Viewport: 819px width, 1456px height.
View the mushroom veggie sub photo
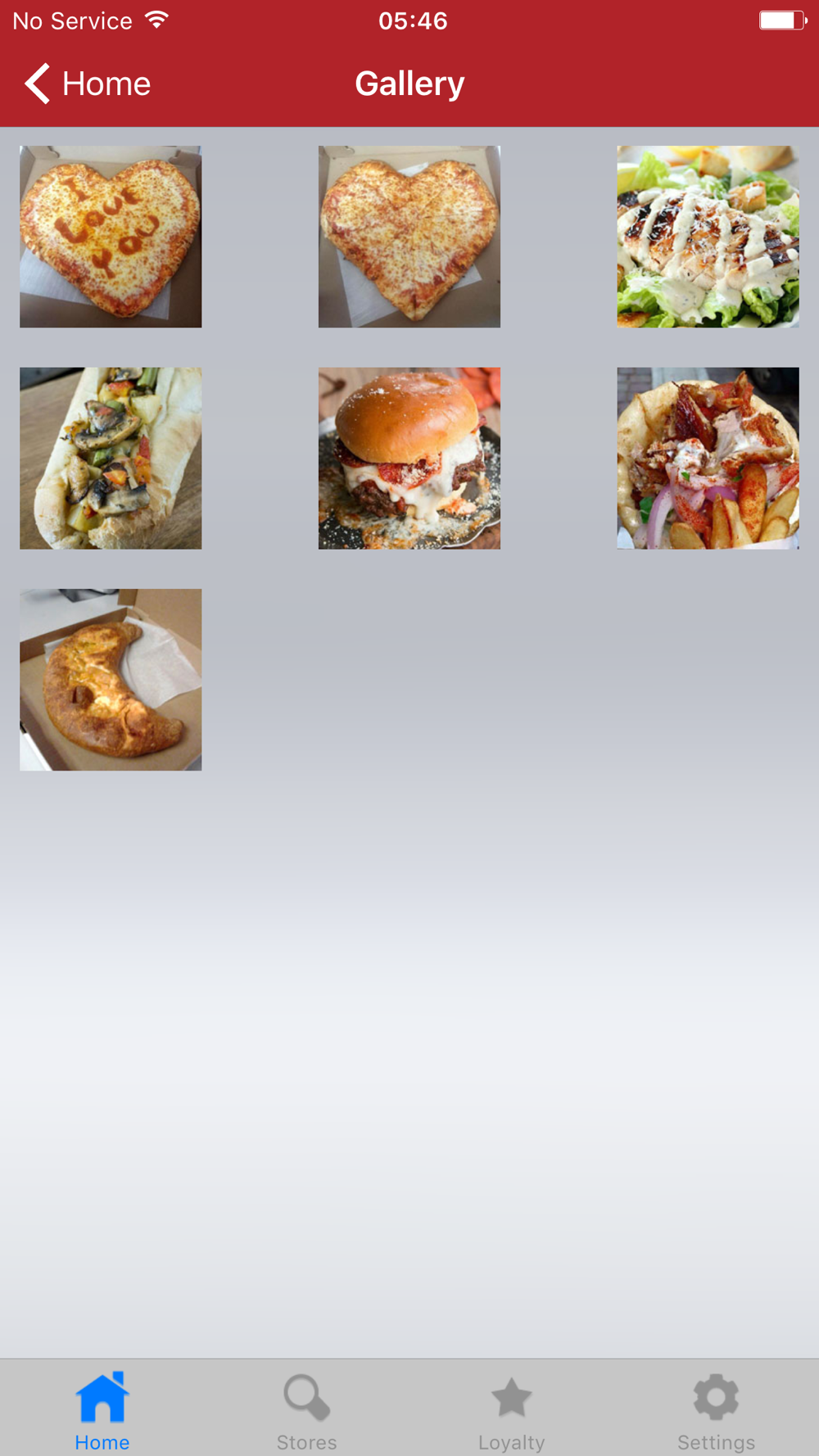(111, 458)
